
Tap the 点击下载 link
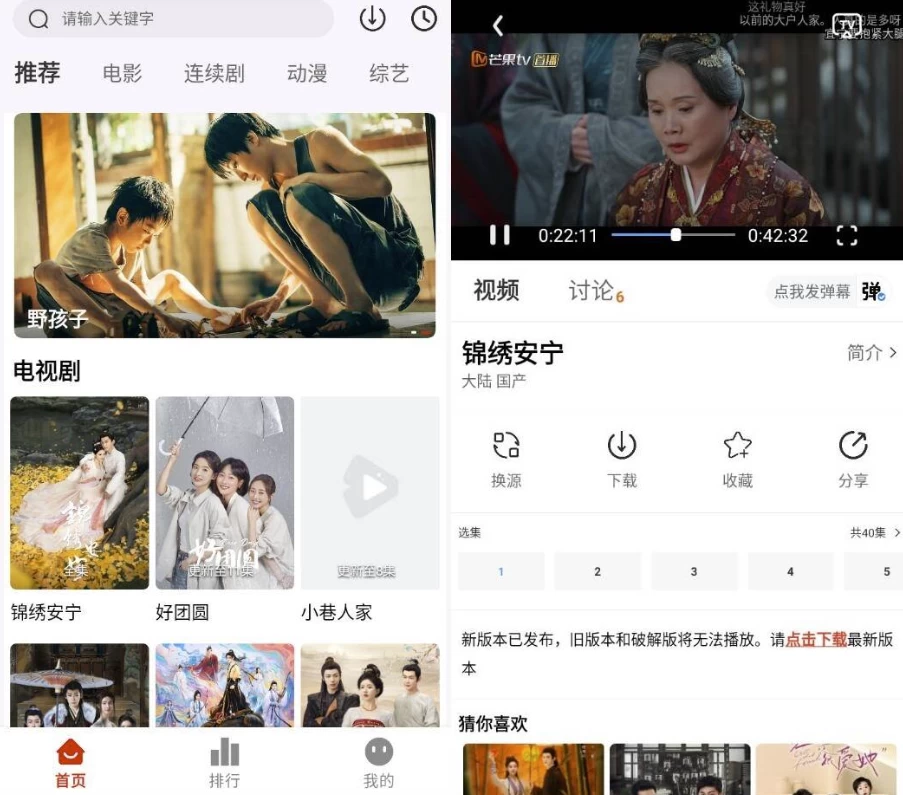coord(816,640)
